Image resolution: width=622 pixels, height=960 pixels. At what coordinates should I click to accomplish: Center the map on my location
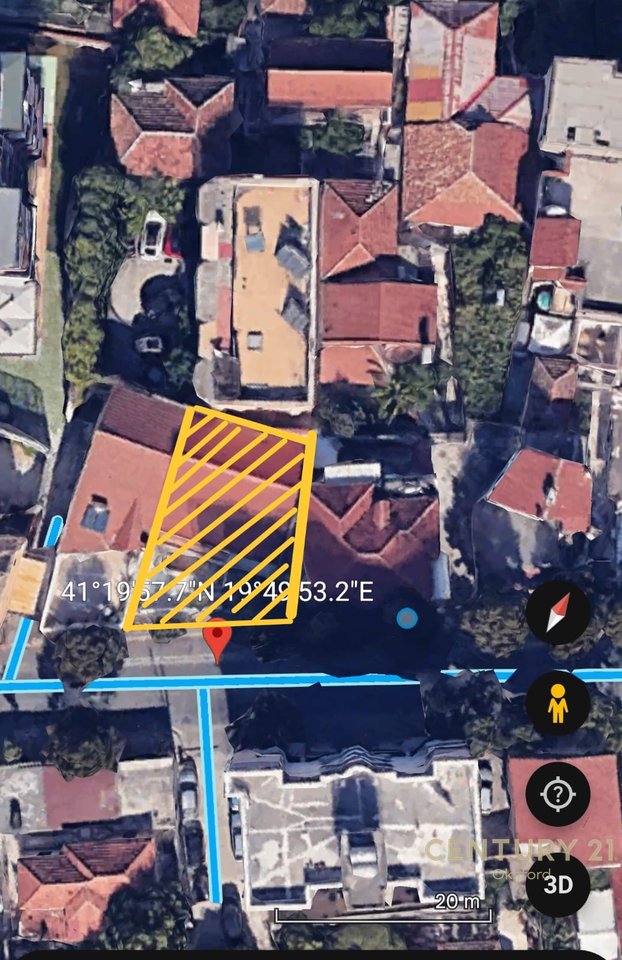pos(558,794)
